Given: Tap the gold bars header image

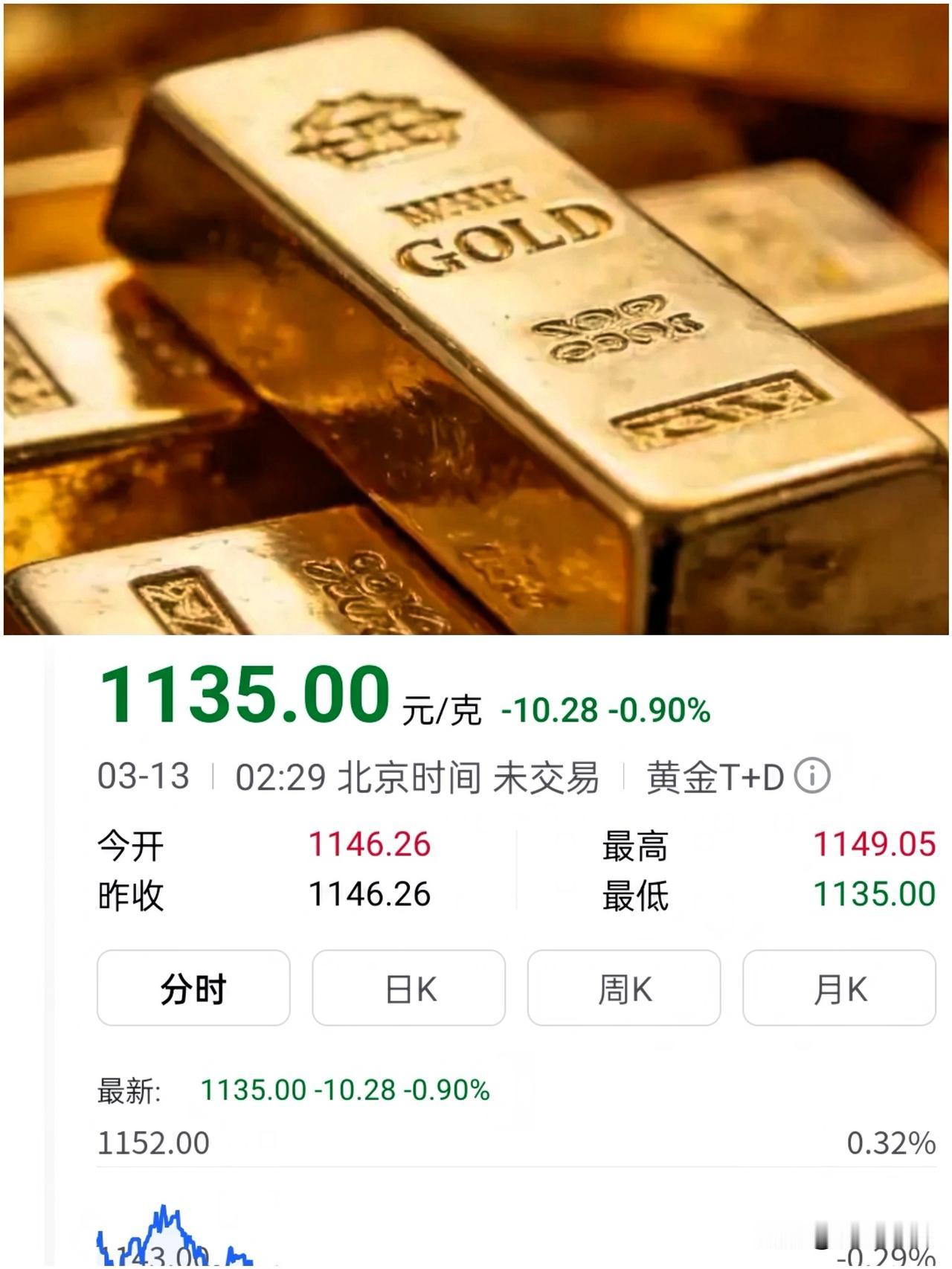Looking at the screenshot, I should click(x=476, y=320).
